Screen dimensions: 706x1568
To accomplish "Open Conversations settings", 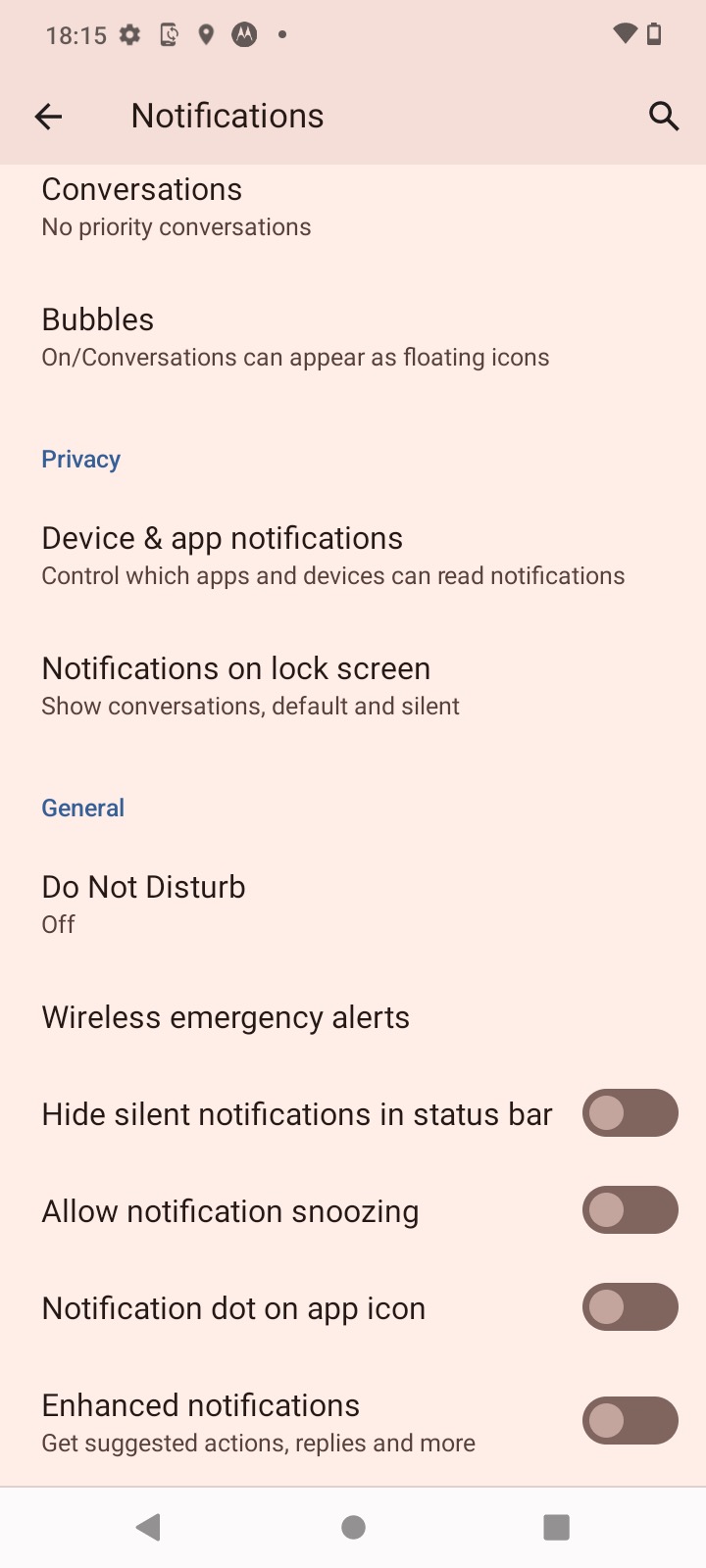I will (x=353, y=207).
